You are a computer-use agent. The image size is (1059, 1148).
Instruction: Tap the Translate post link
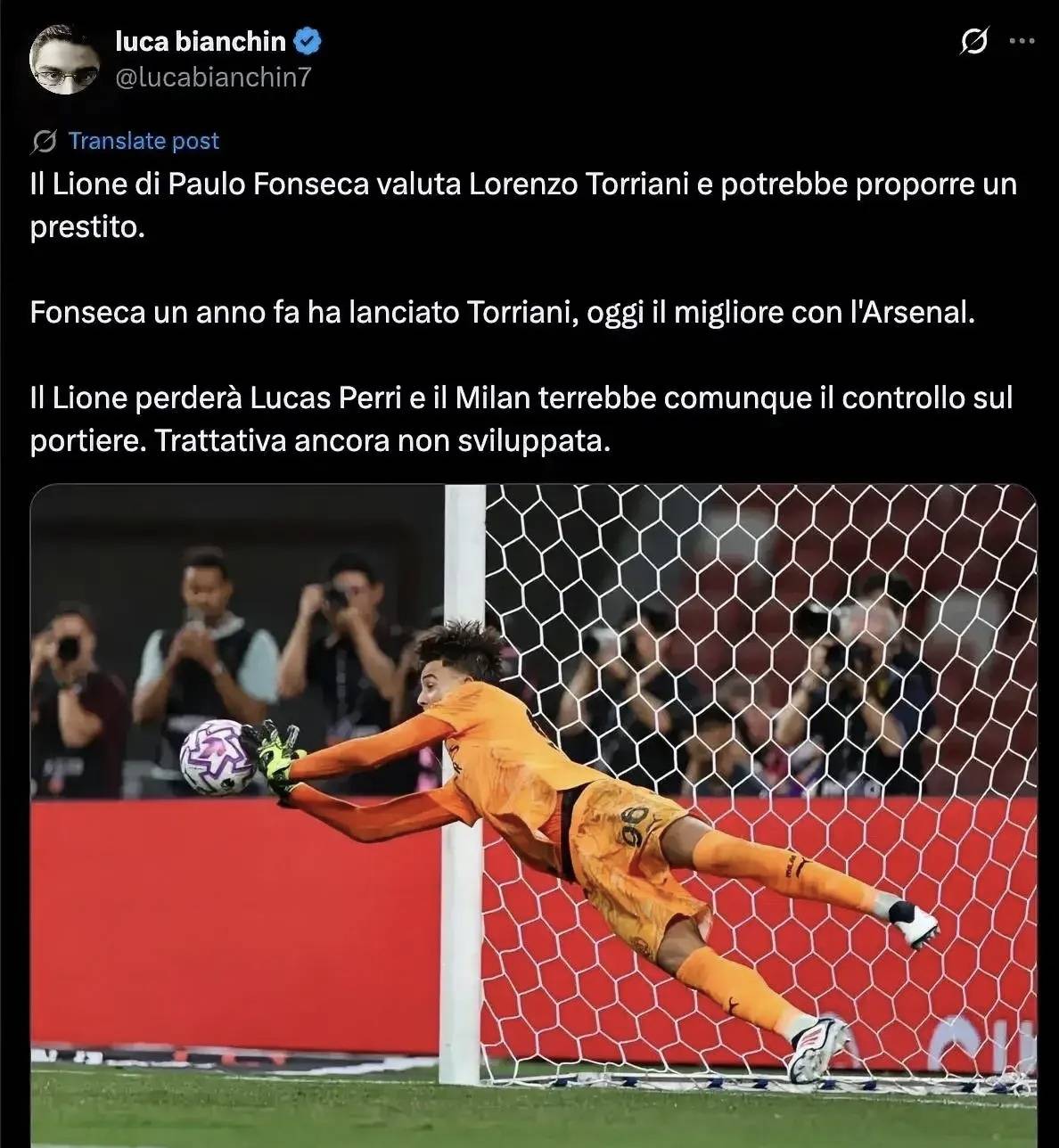pos(143,141)
